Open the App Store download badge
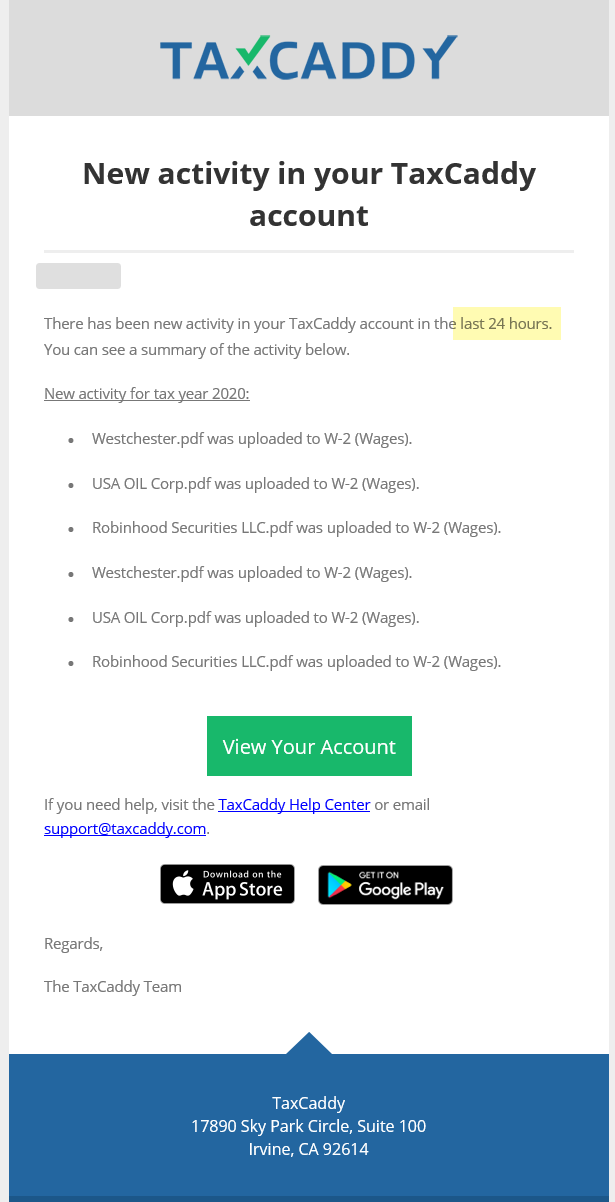The height and width of the screenshot is (1202, 615). pyautogui.click(x=228, y=884)
